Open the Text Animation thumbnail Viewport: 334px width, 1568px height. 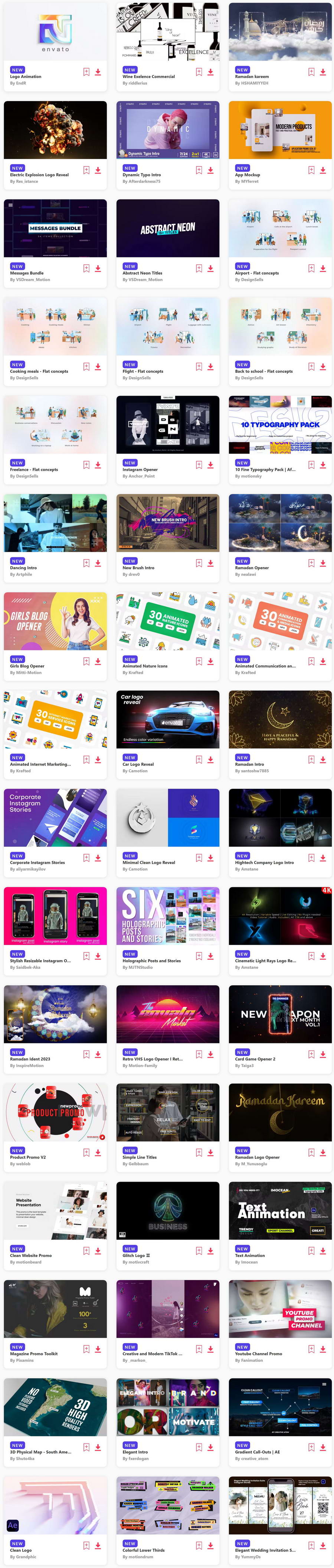281,1211
